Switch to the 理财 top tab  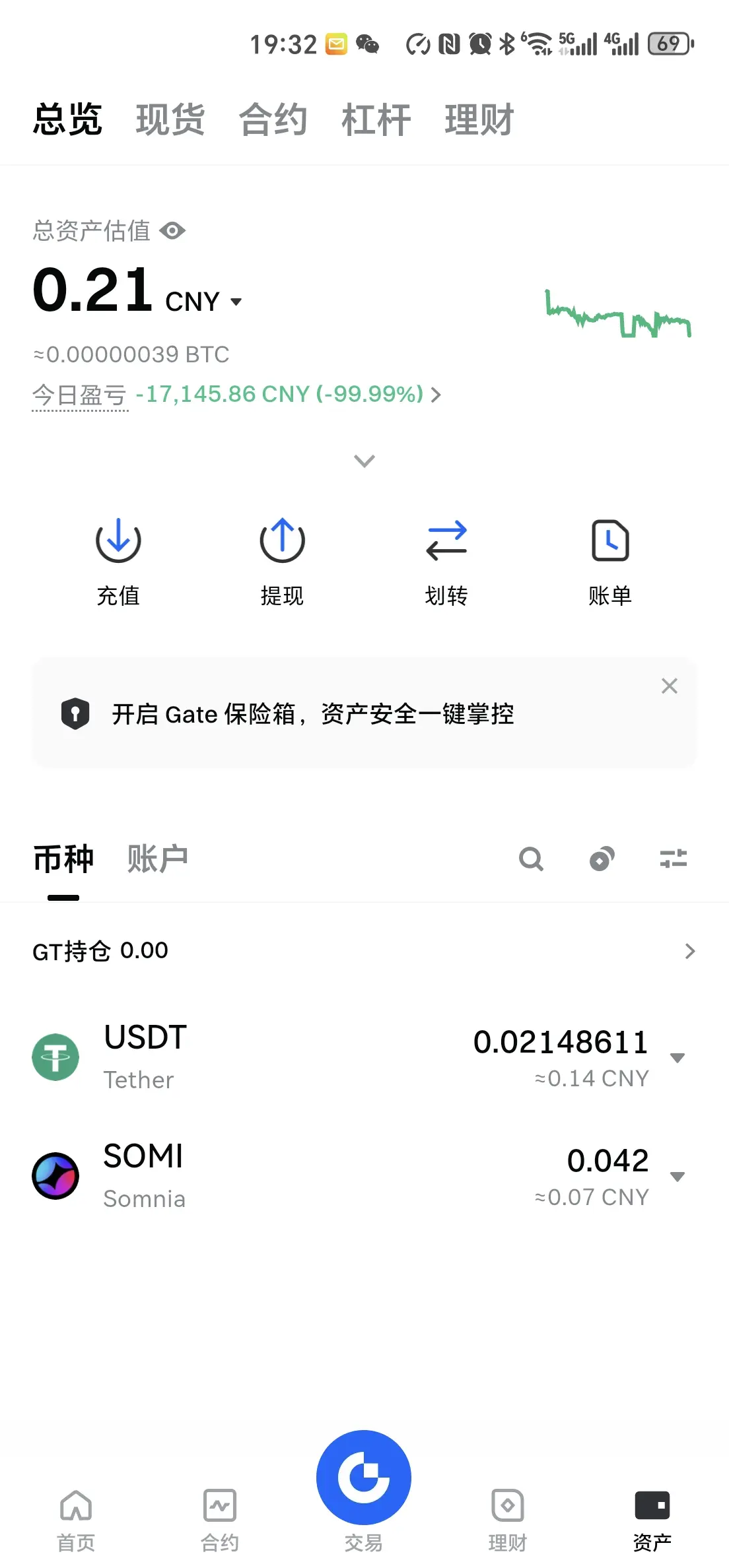click(x=479, y=120)
